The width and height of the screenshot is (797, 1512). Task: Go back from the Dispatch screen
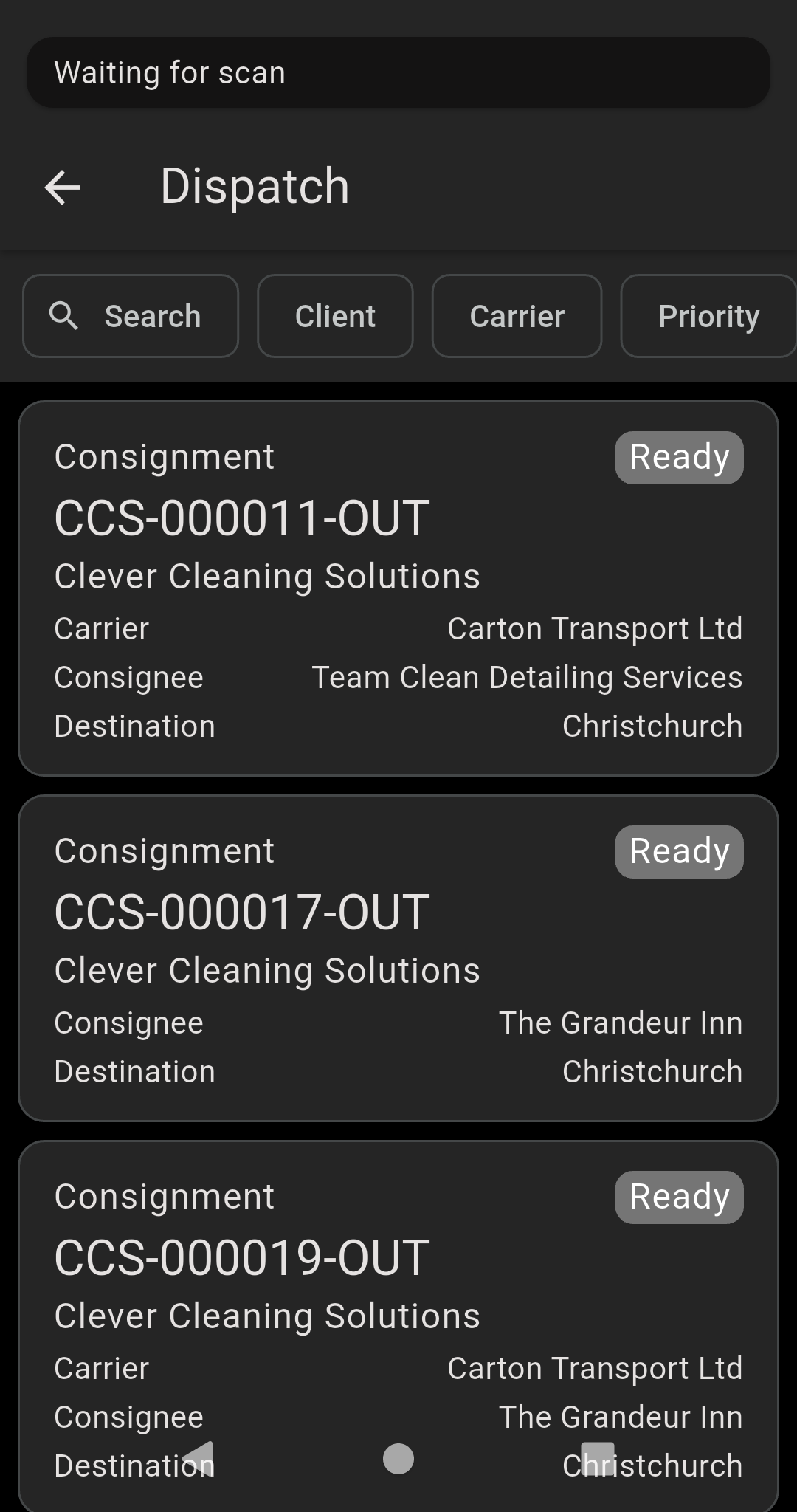[x=62, y=187]
